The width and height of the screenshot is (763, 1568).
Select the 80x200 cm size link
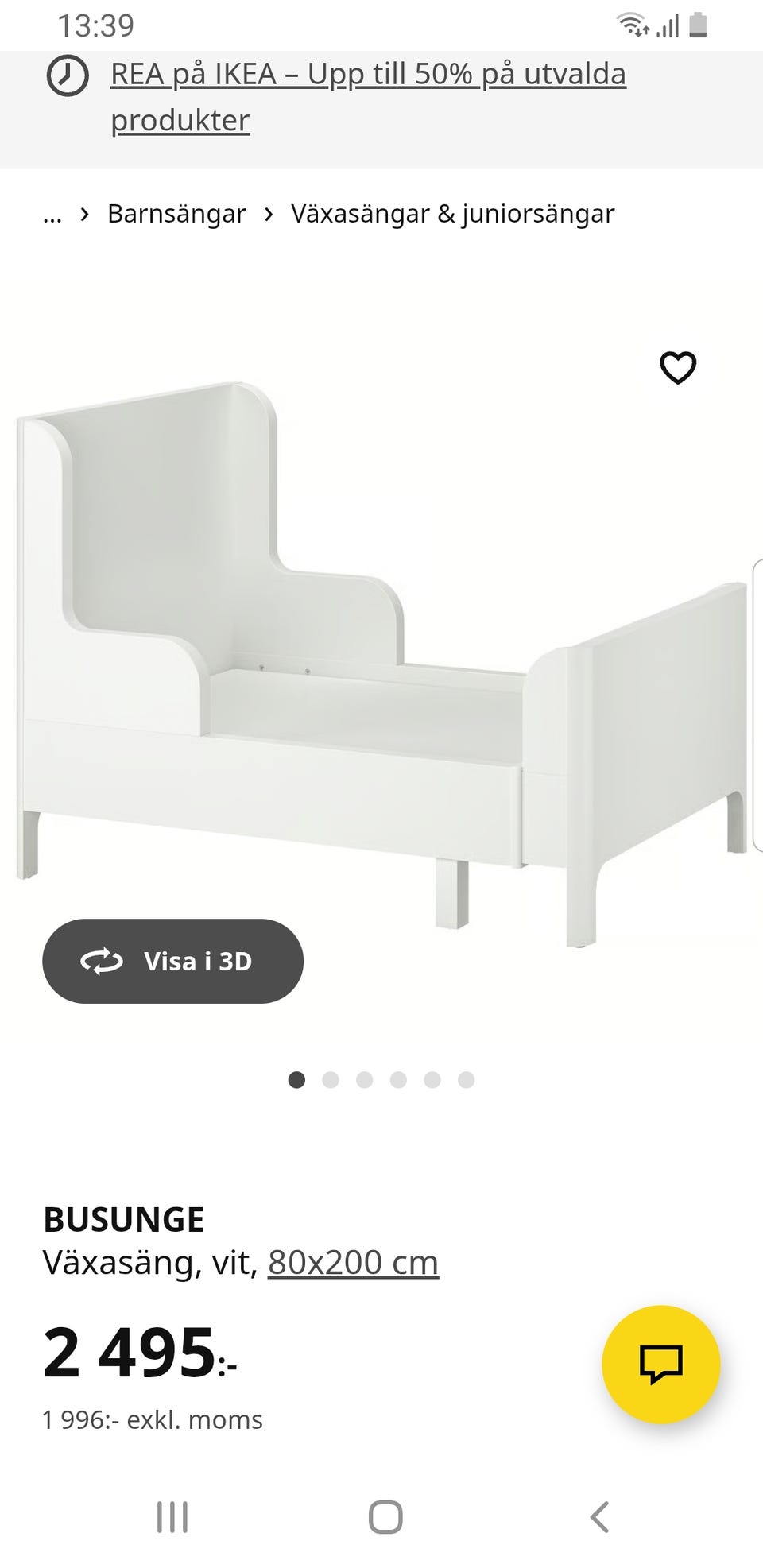(353, 1262)
